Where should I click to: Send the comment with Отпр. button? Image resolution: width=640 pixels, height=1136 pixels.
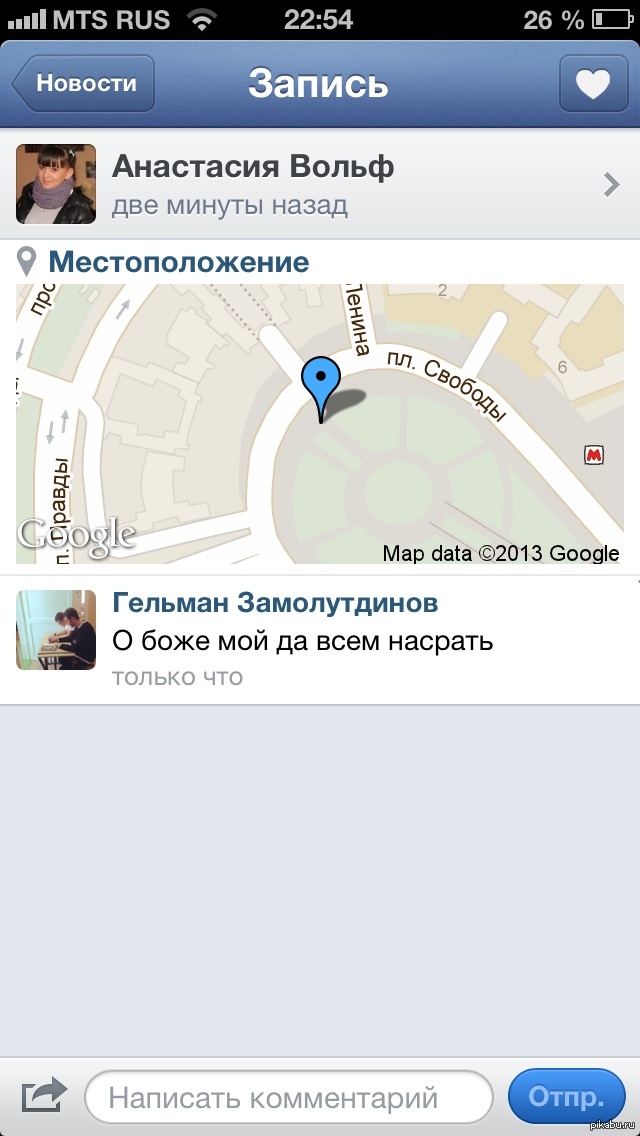pyautogui.click(x=566, y=1097)
